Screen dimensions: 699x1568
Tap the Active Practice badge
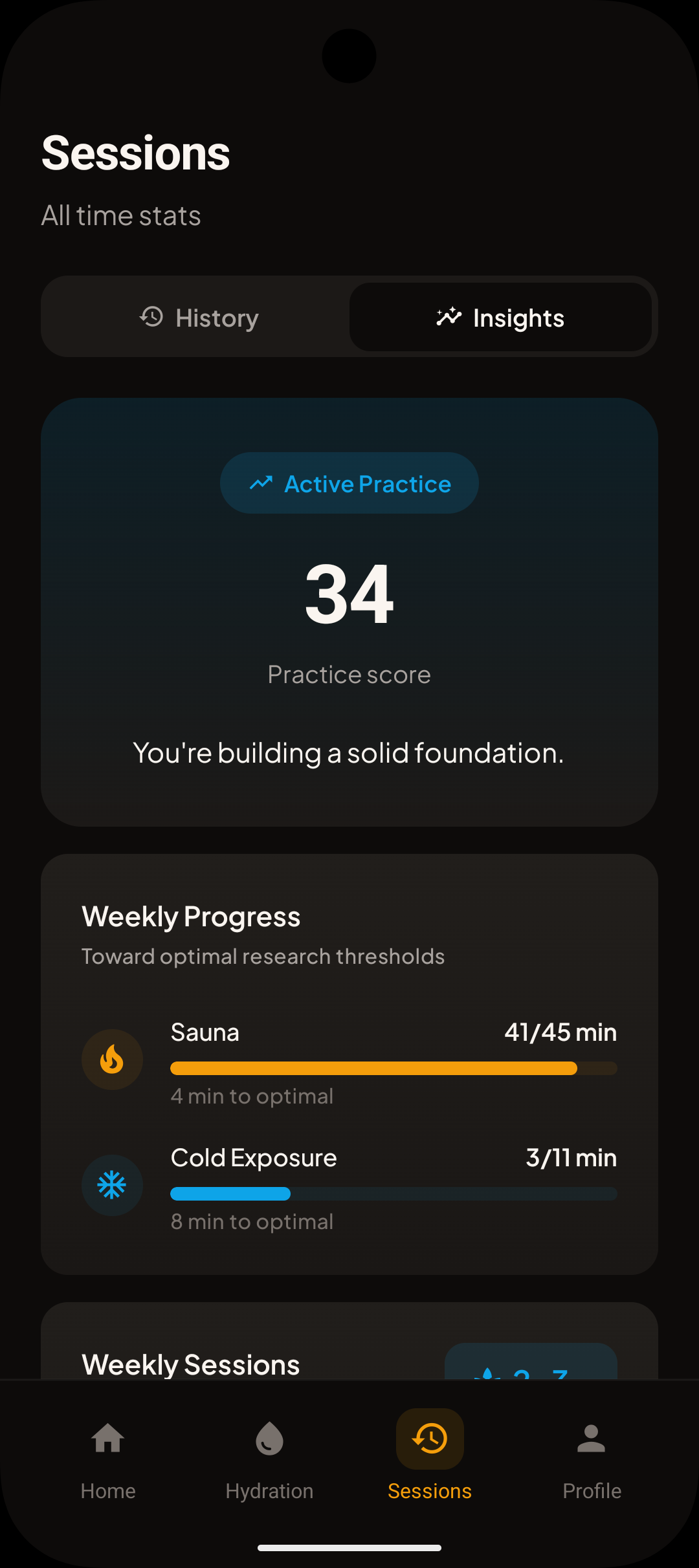tap(349, 483)
